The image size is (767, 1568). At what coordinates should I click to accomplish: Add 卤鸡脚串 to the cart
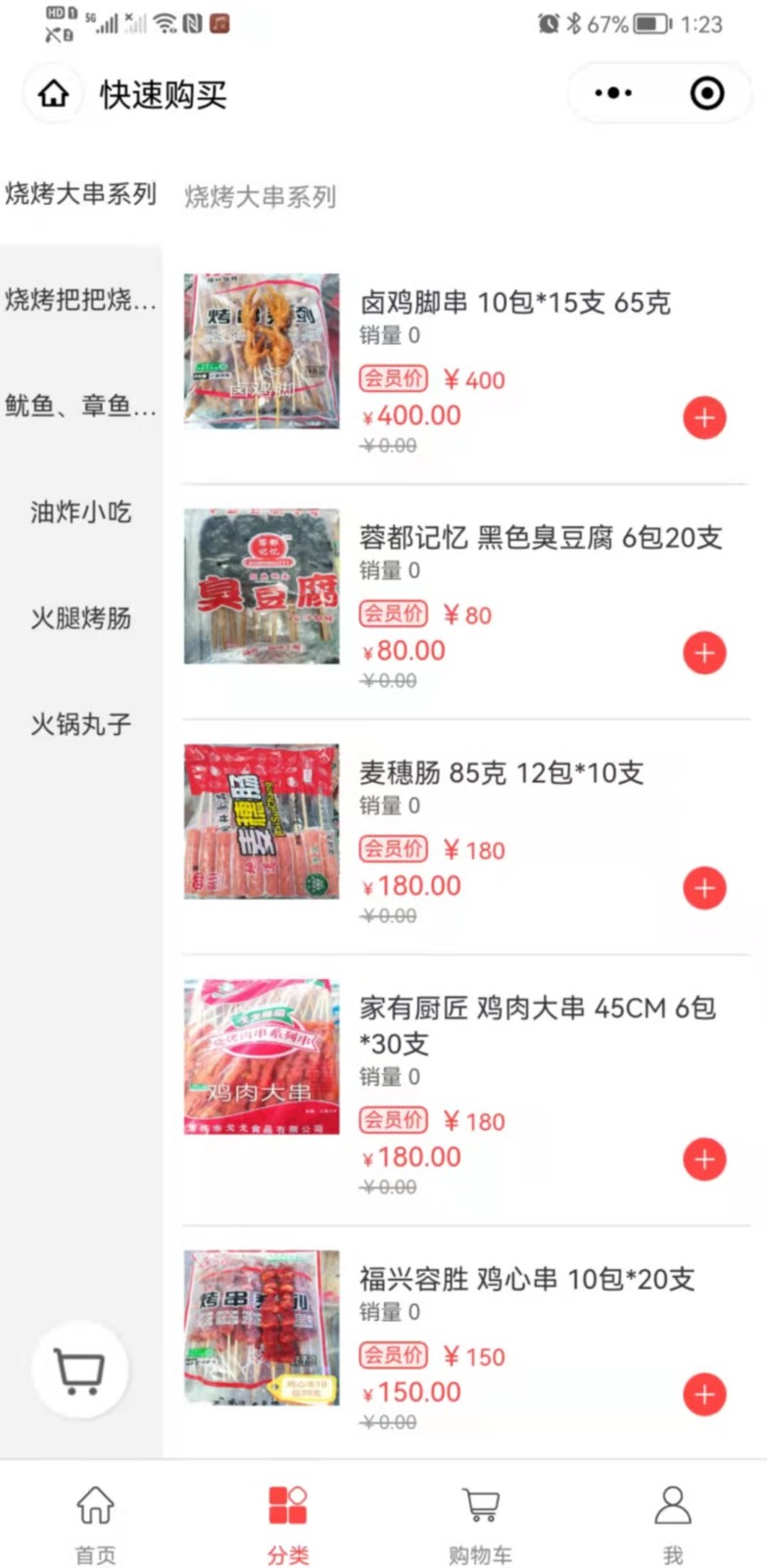click(704, 418)
